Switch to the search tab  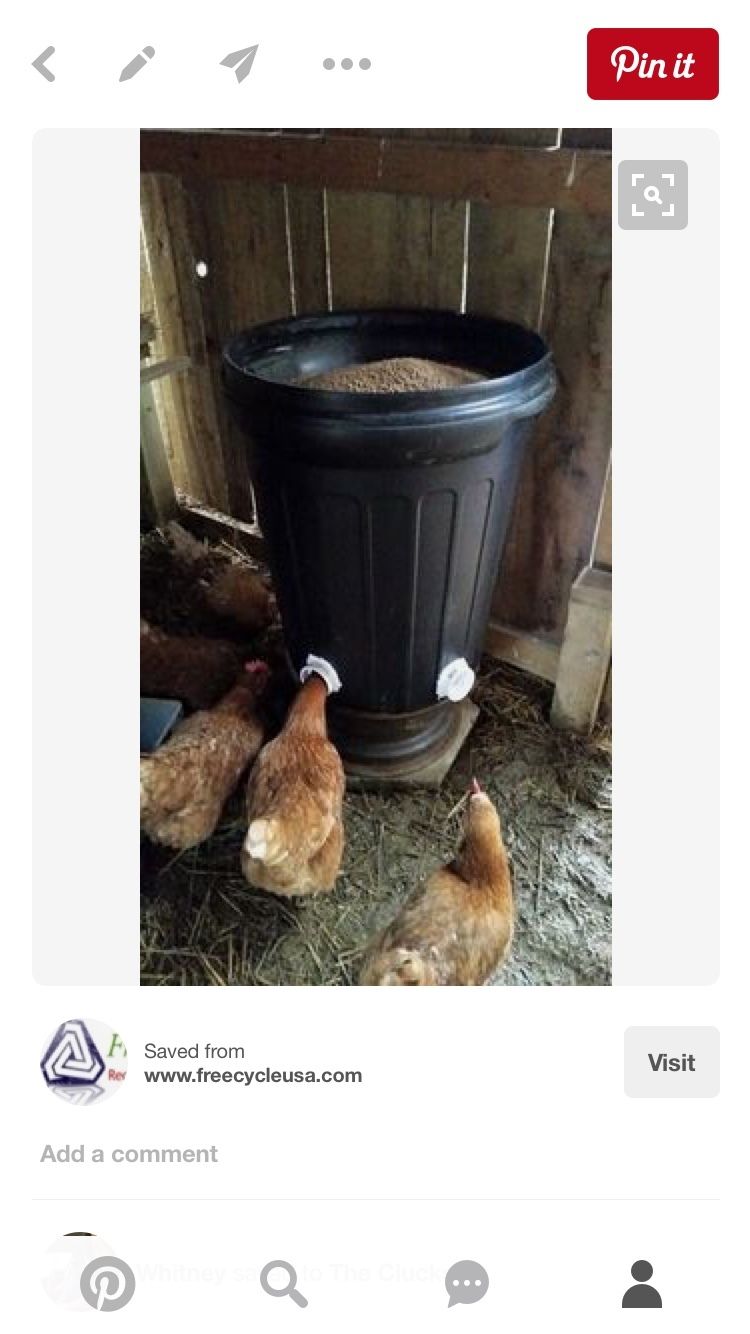(x=283, y=1283)
